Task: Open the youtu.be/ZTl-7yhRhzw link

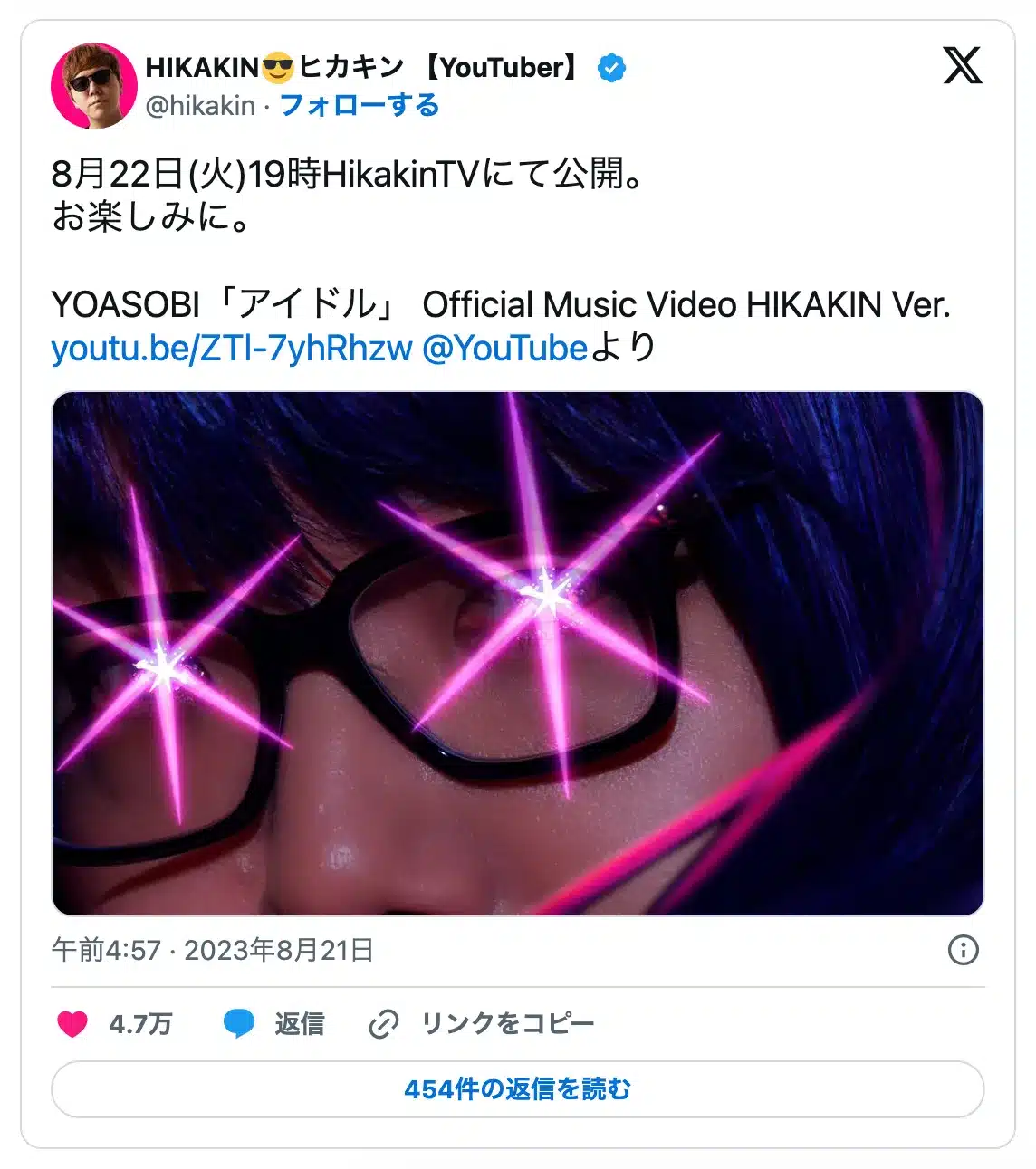Action: click(x=232, y=349)
